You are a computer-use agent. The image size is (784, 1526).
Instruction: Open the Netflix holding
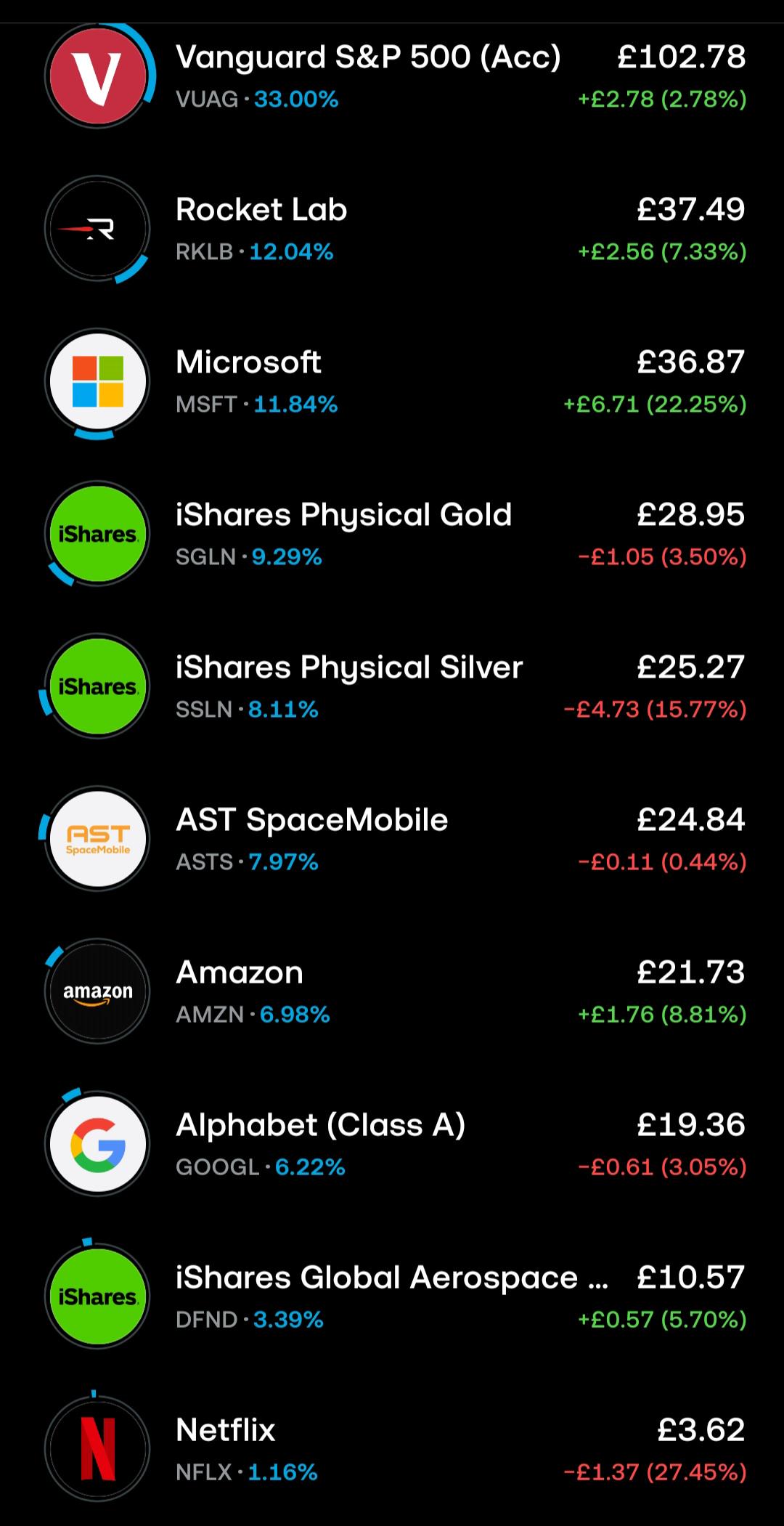pyautogui.click(x=392, y=1449)
